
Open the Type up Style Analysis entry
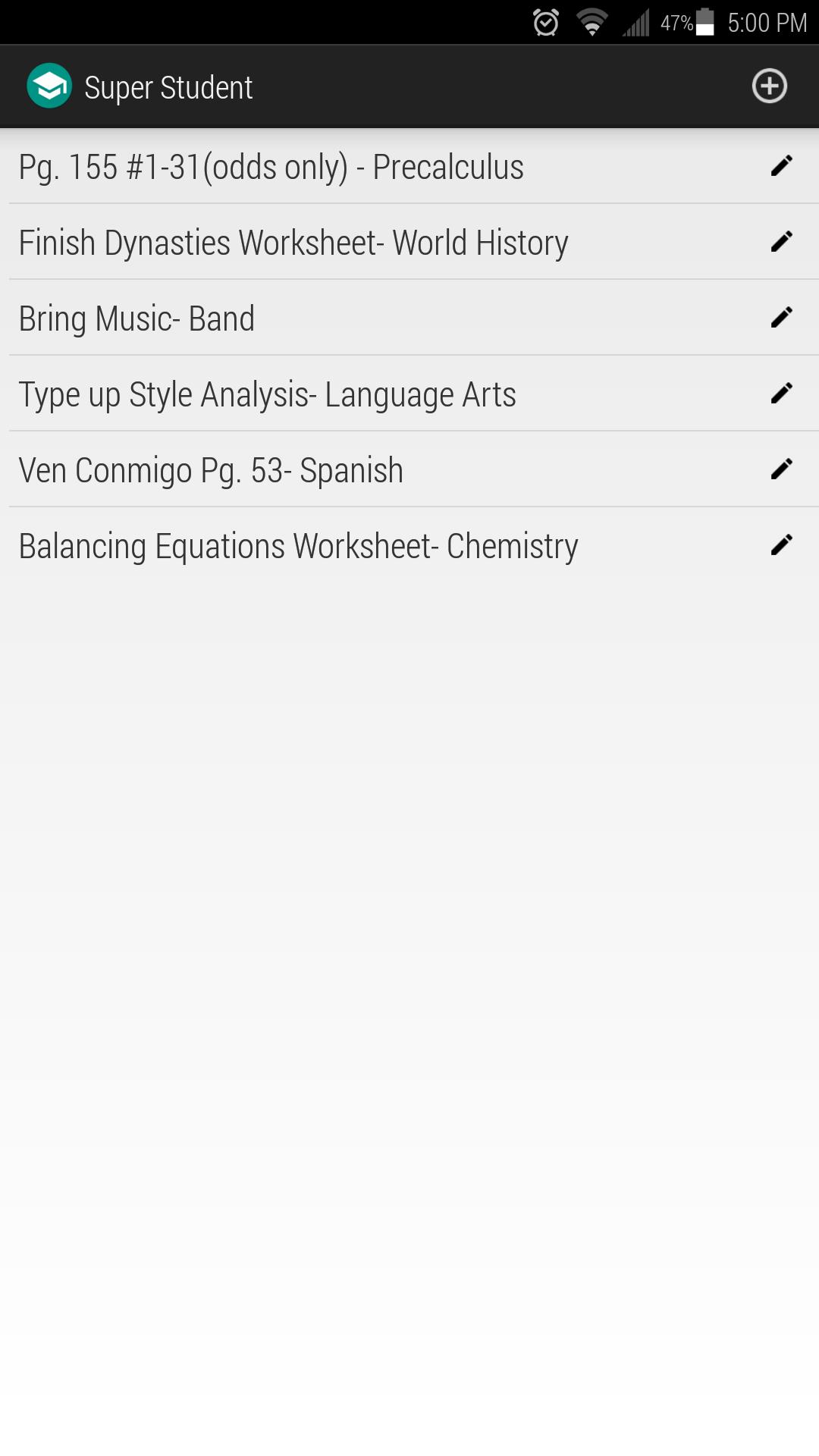point(303,394)
